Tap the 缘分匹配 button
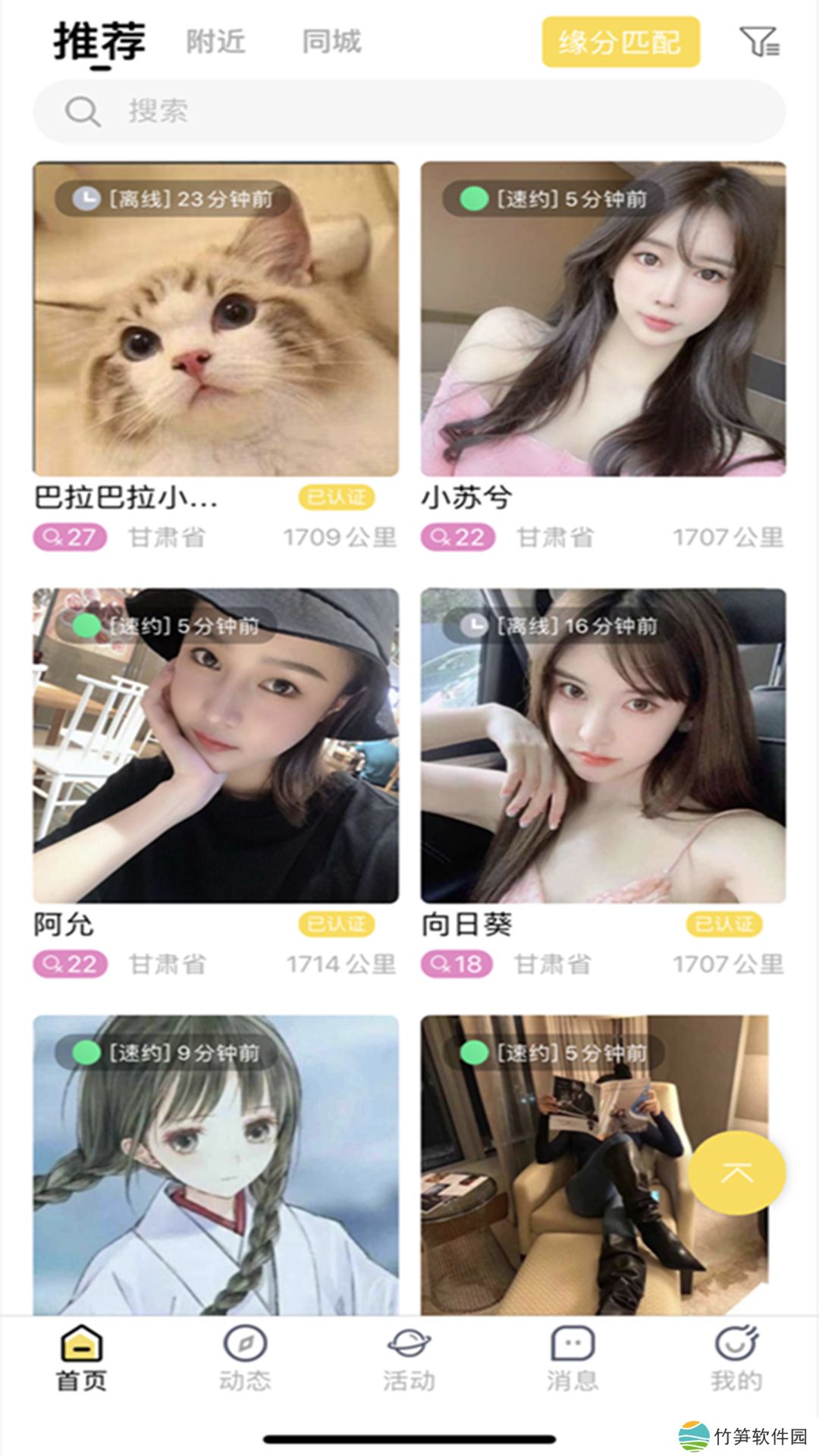 tap(620, 42)
